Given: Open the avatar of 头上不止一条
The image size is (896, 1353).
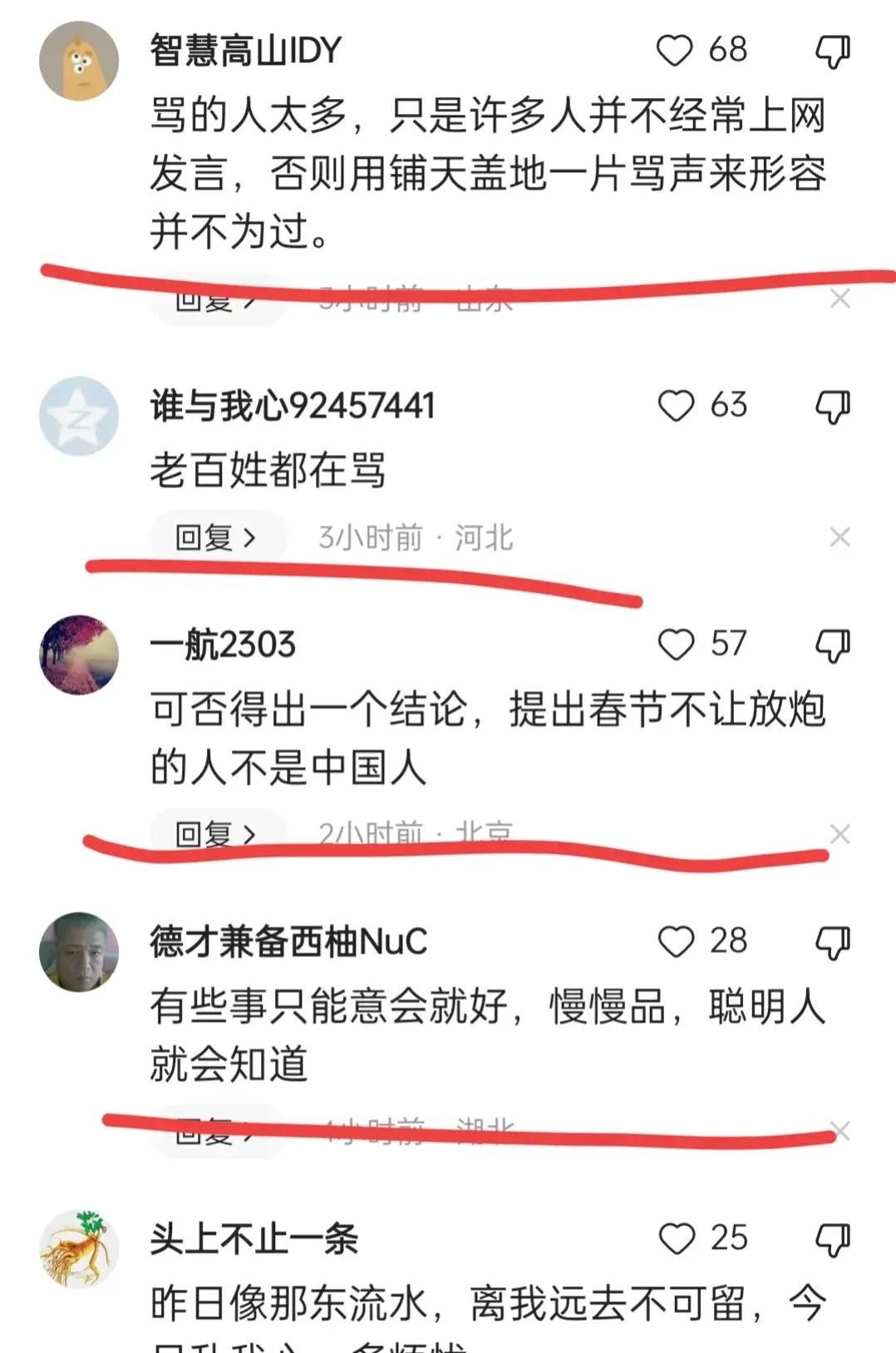Looking at the screenshot, I should [x=79, y=1249].
